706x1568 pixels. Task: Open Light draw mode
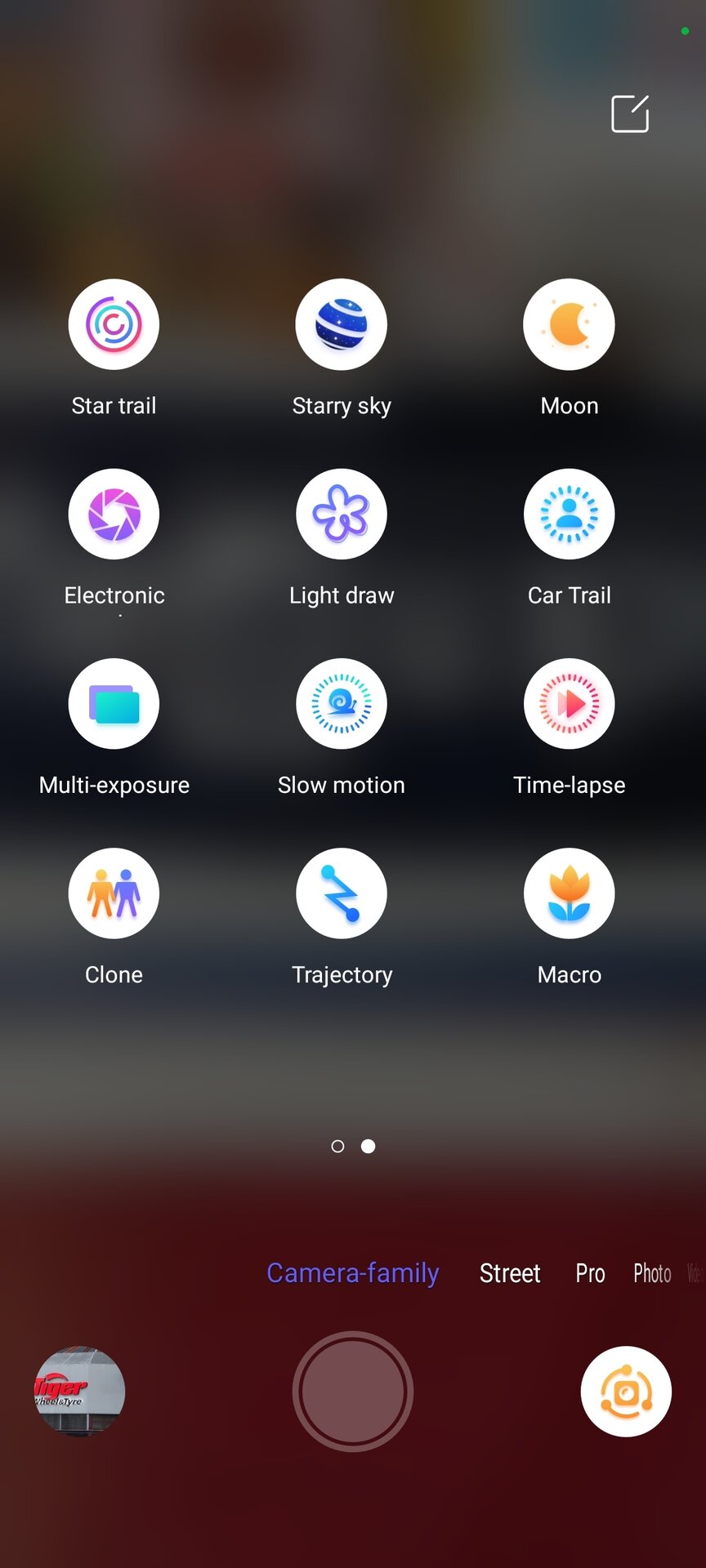coord(342,514)
